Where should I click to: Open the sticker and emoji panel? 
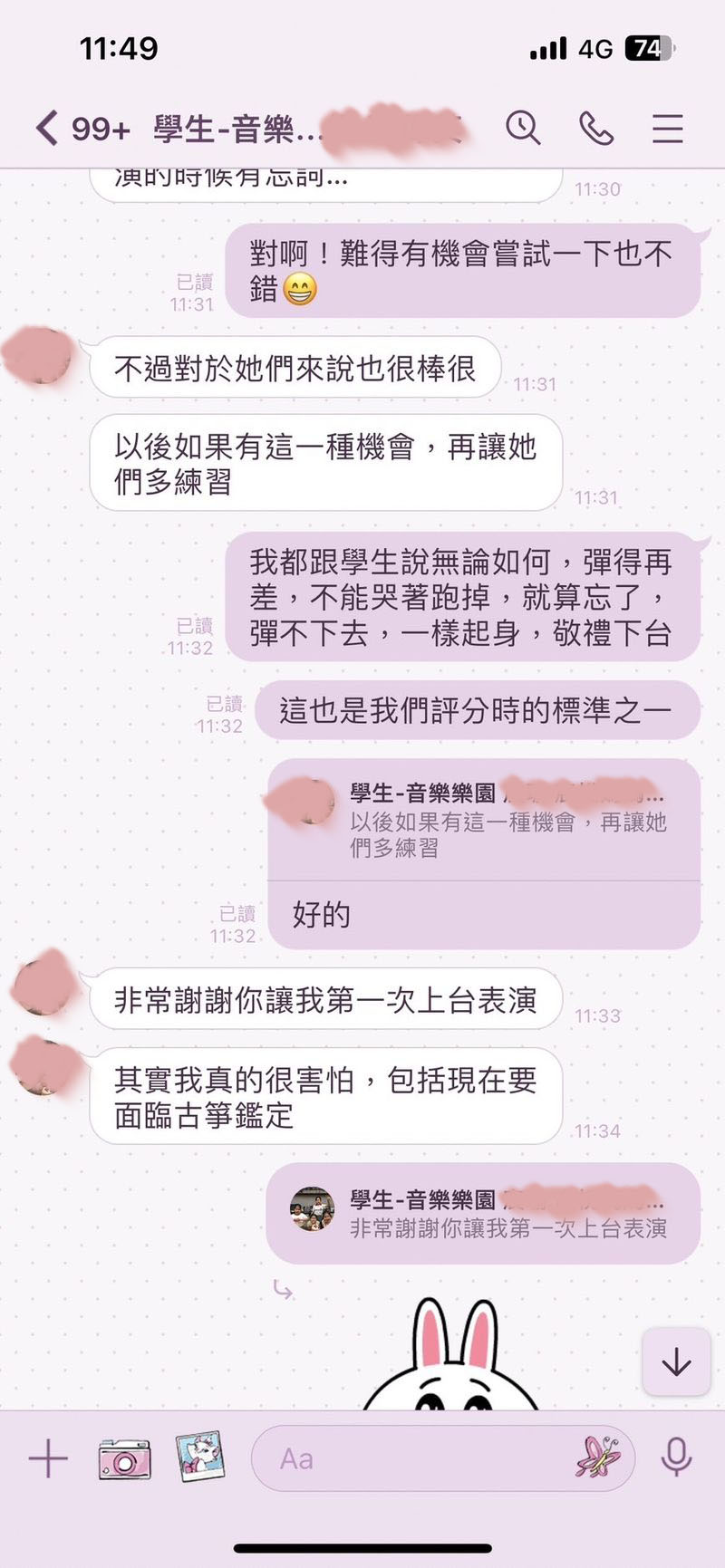point(598,1458)
